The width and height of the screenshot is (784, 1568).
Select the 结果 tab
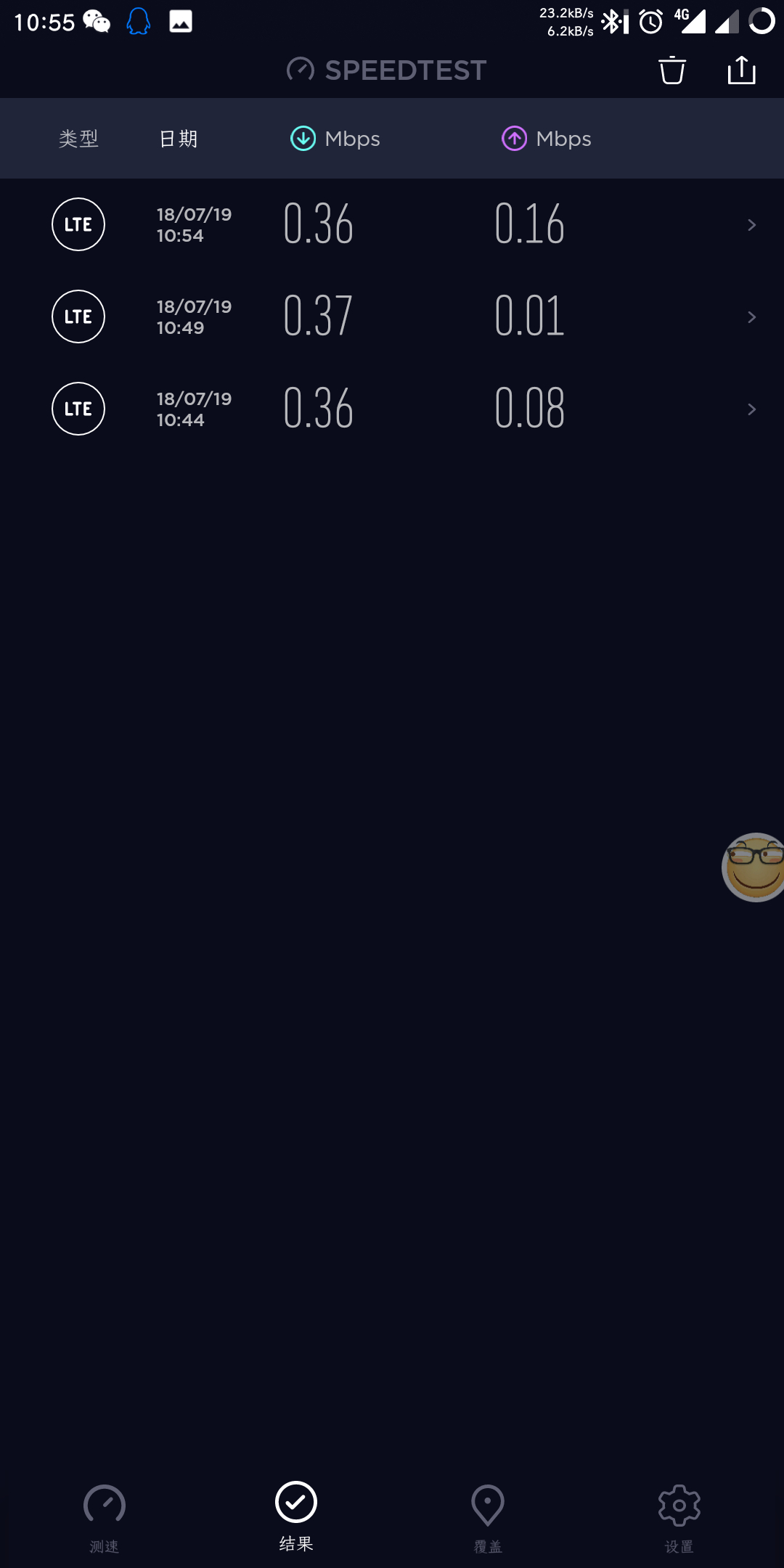tap(296, 1514)
